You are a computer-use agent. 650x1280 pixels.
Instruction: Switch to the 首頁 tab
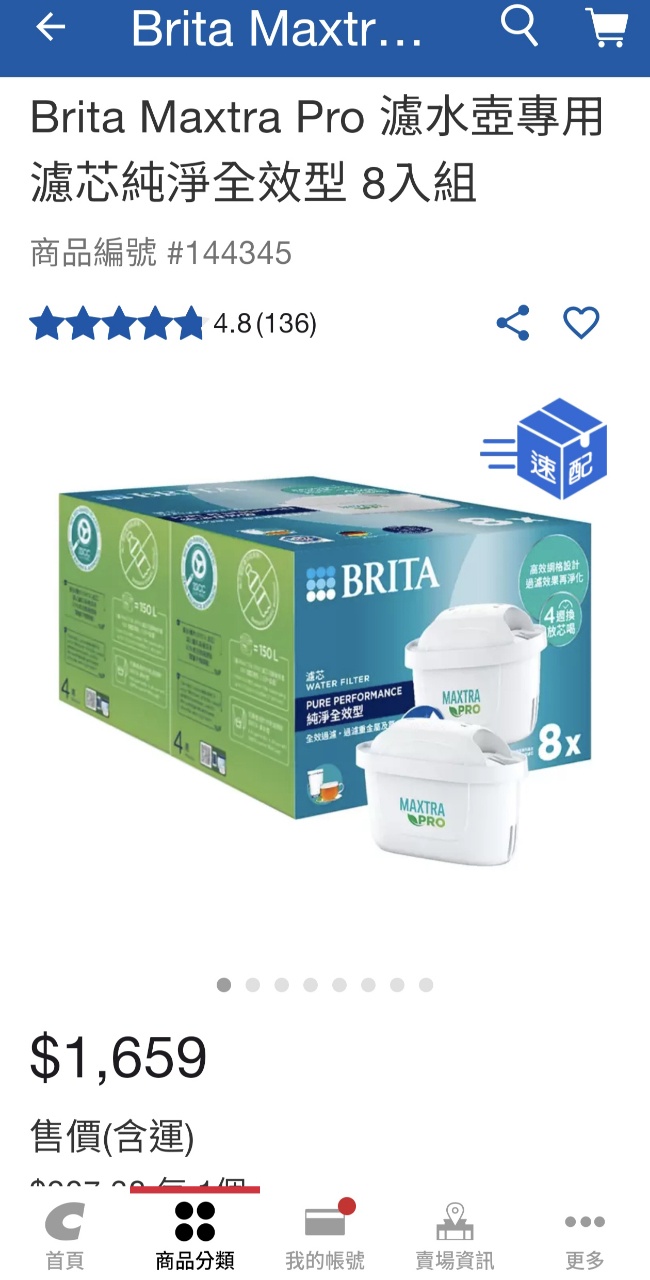pyautogui.click(x=65, y=1236)
